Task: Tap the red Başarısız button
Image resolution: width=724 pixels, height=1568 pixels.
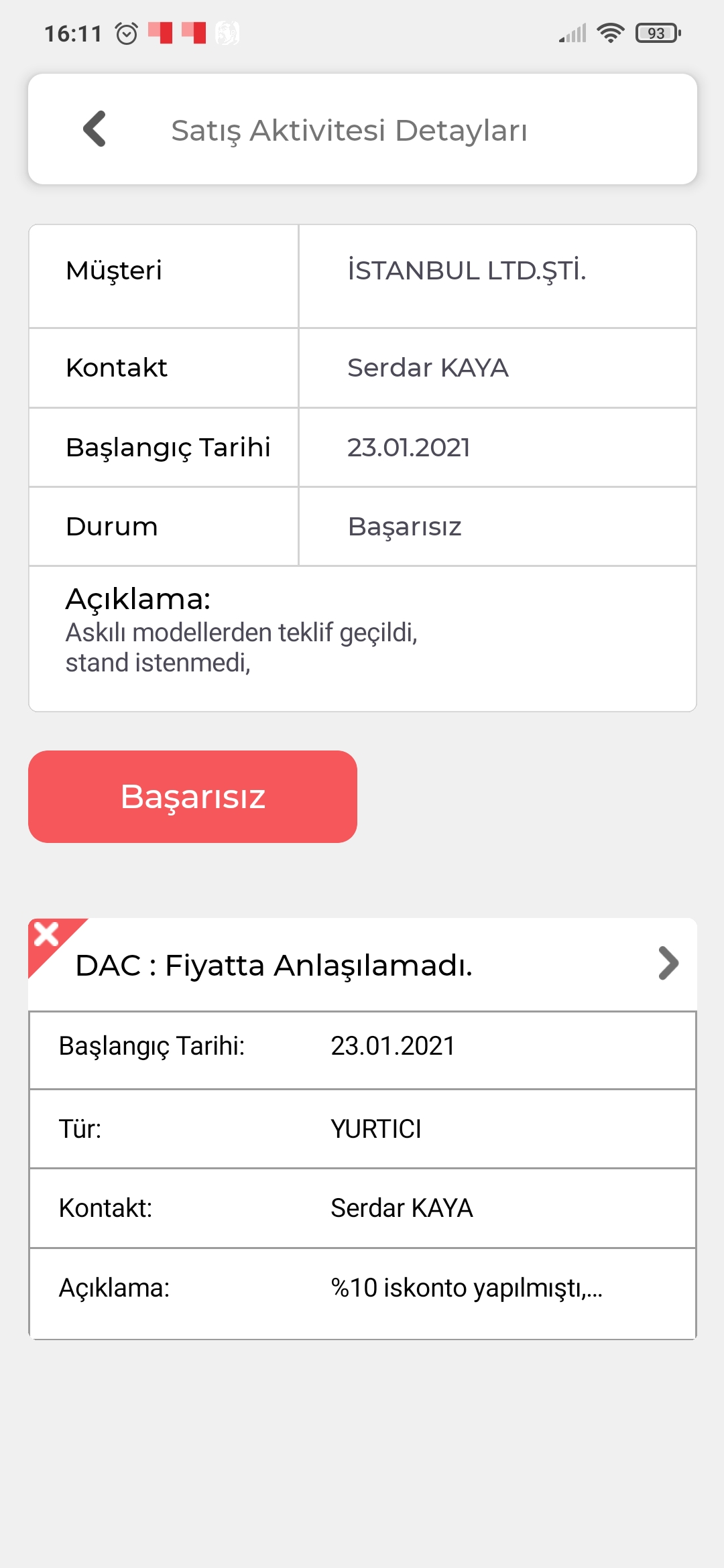Action: pos(192,797)
